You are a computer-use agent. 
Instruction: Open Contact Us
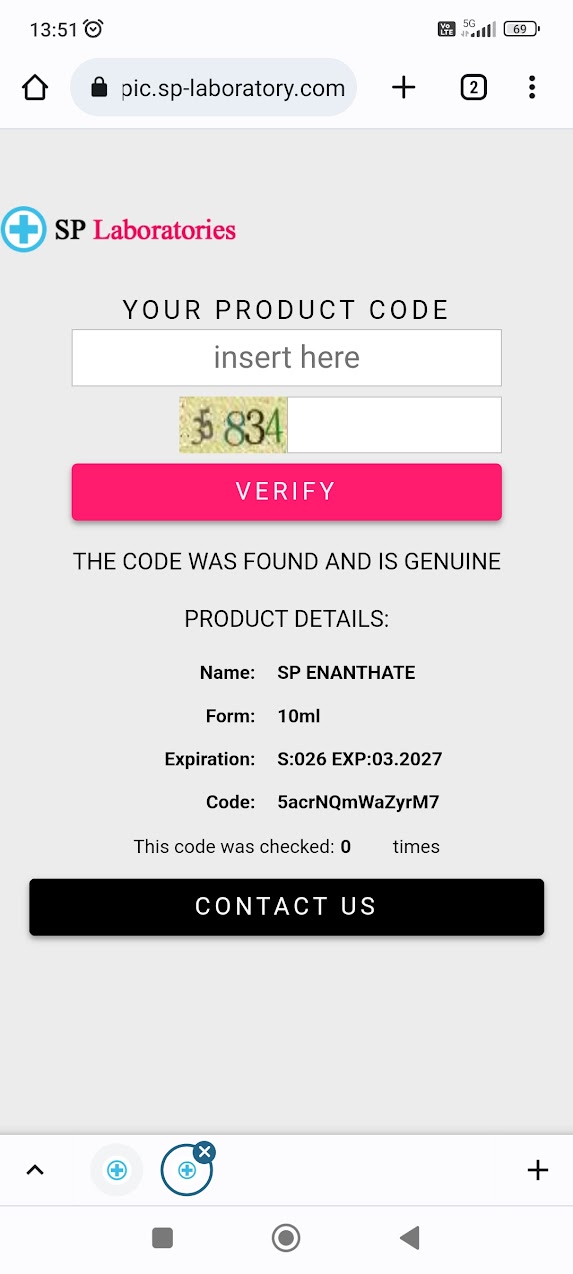(286, 907)
